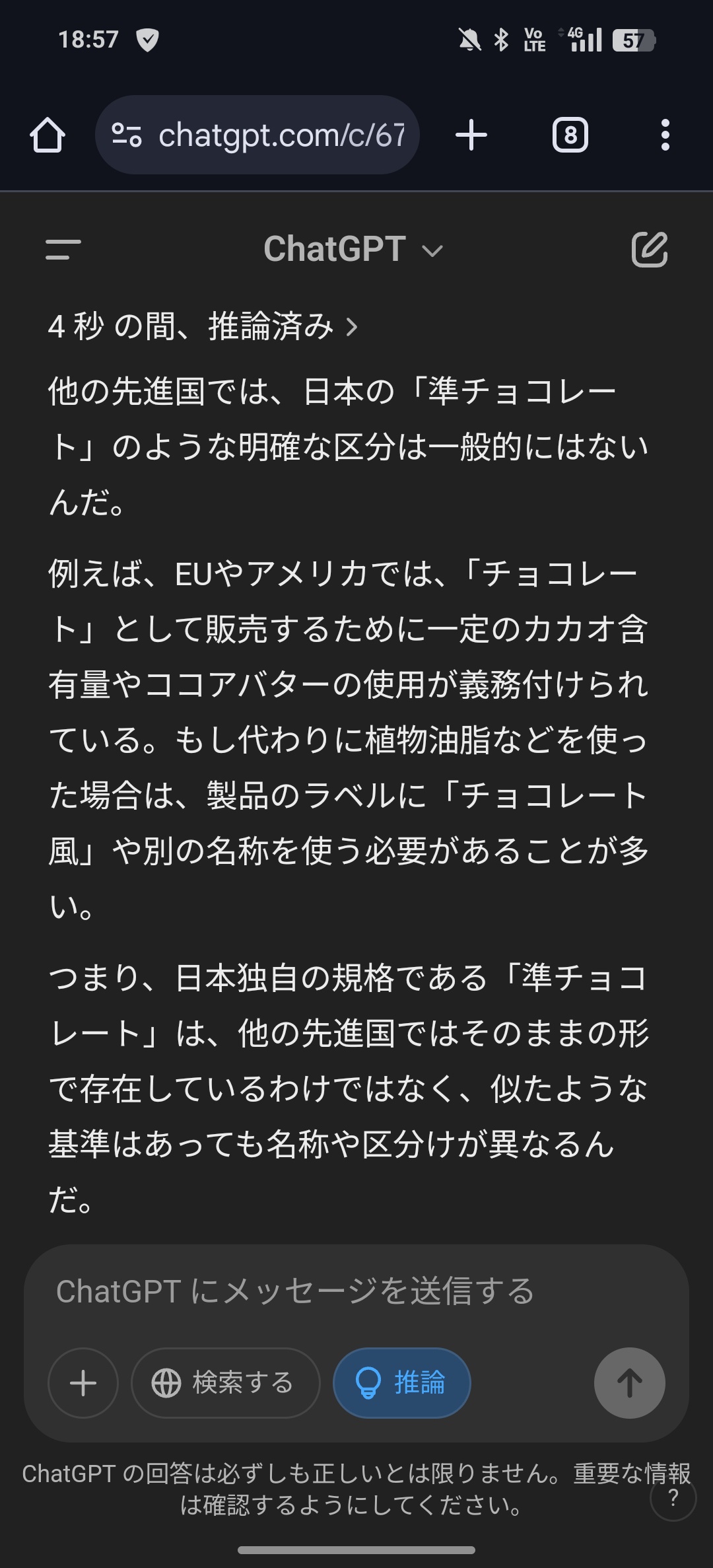Tap the plus button to attach a file
This screenshot has height=1568, width=713.
(83, 1382)
